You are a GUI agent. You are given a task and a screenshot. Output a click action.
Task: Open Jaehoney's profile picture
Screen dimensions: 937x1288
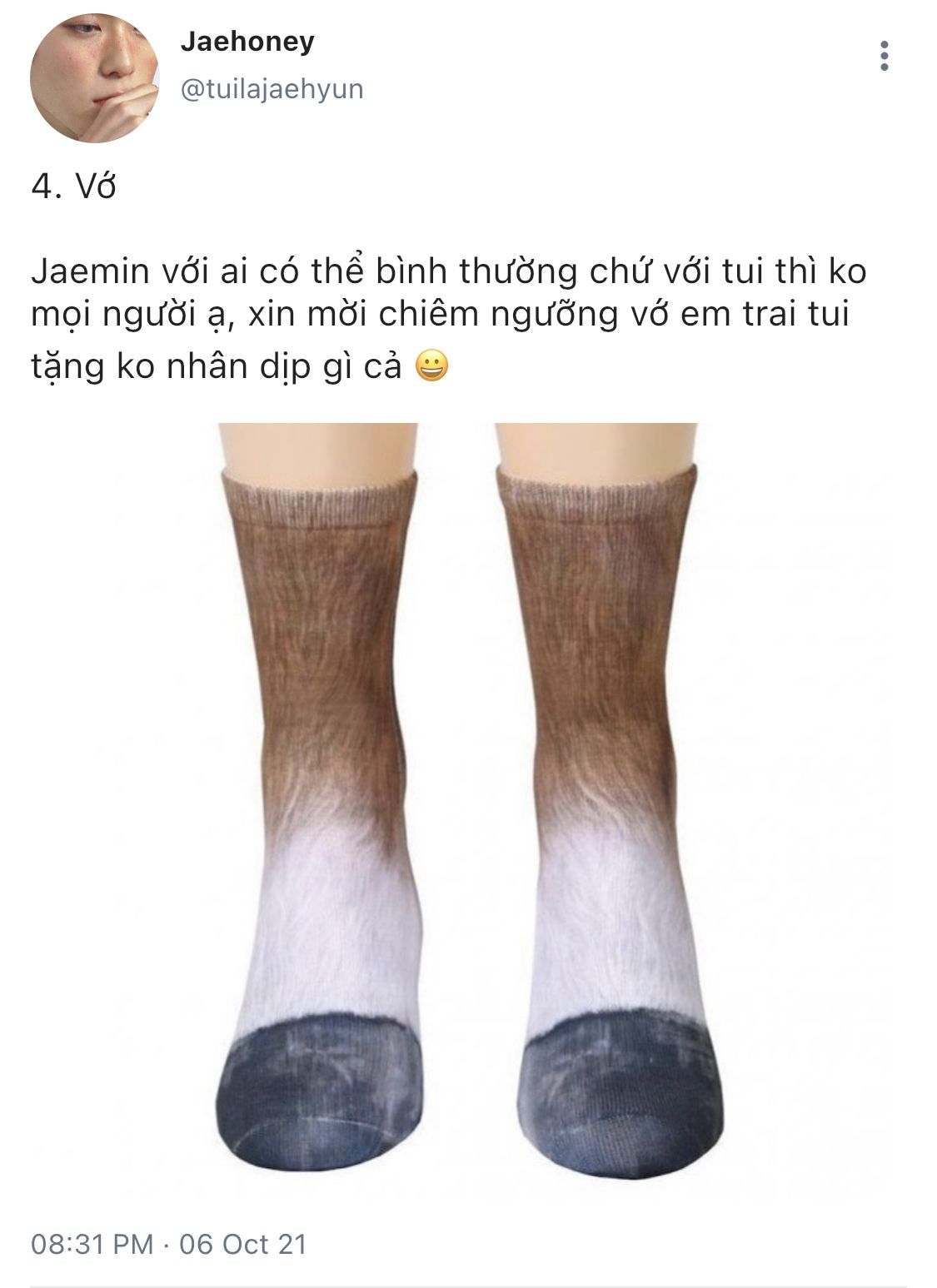pyautogui.click(x=94, y=78)
